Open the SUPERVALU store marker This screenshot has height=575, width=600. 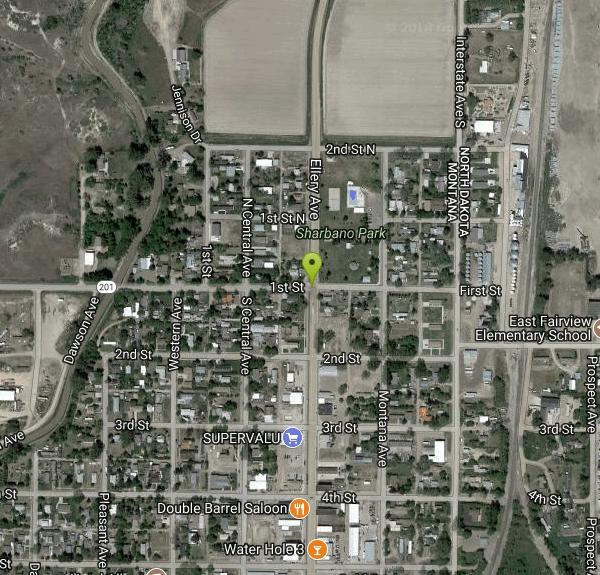(292, 437)
